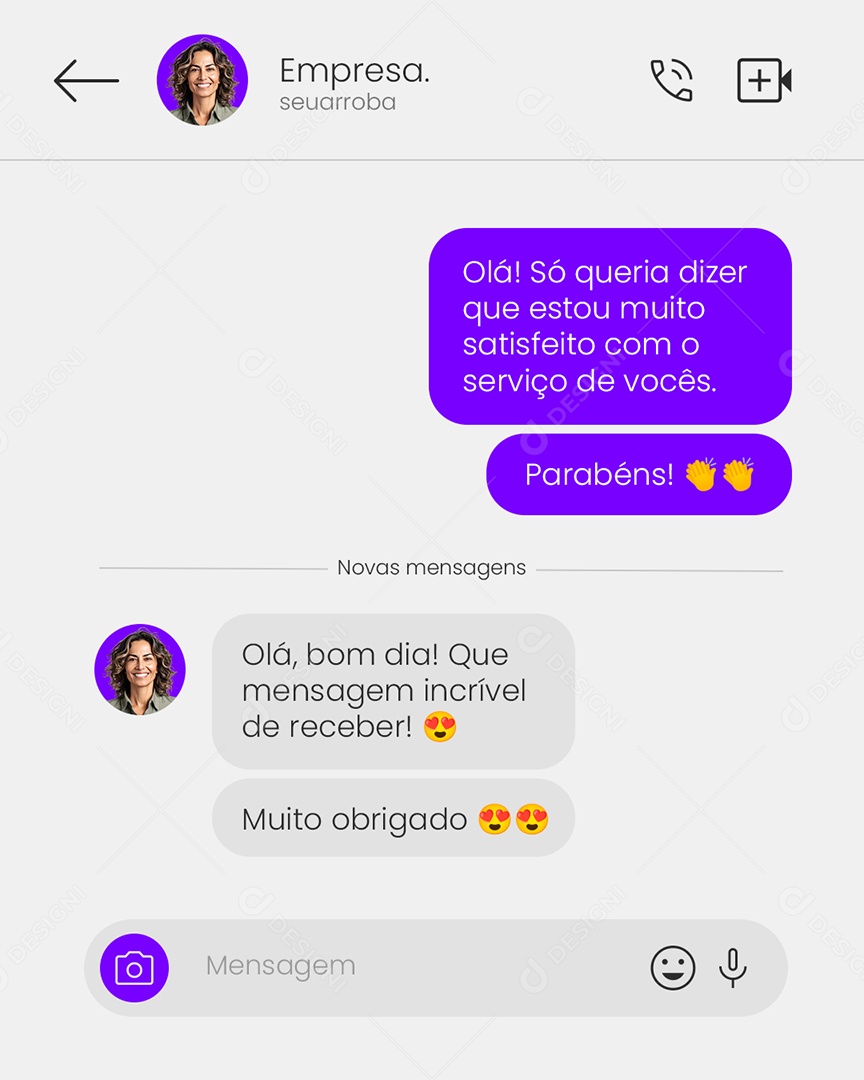864x1080 pixels.
Task: Open the chat by tapping Empresa title
Action: click(354, 71)
